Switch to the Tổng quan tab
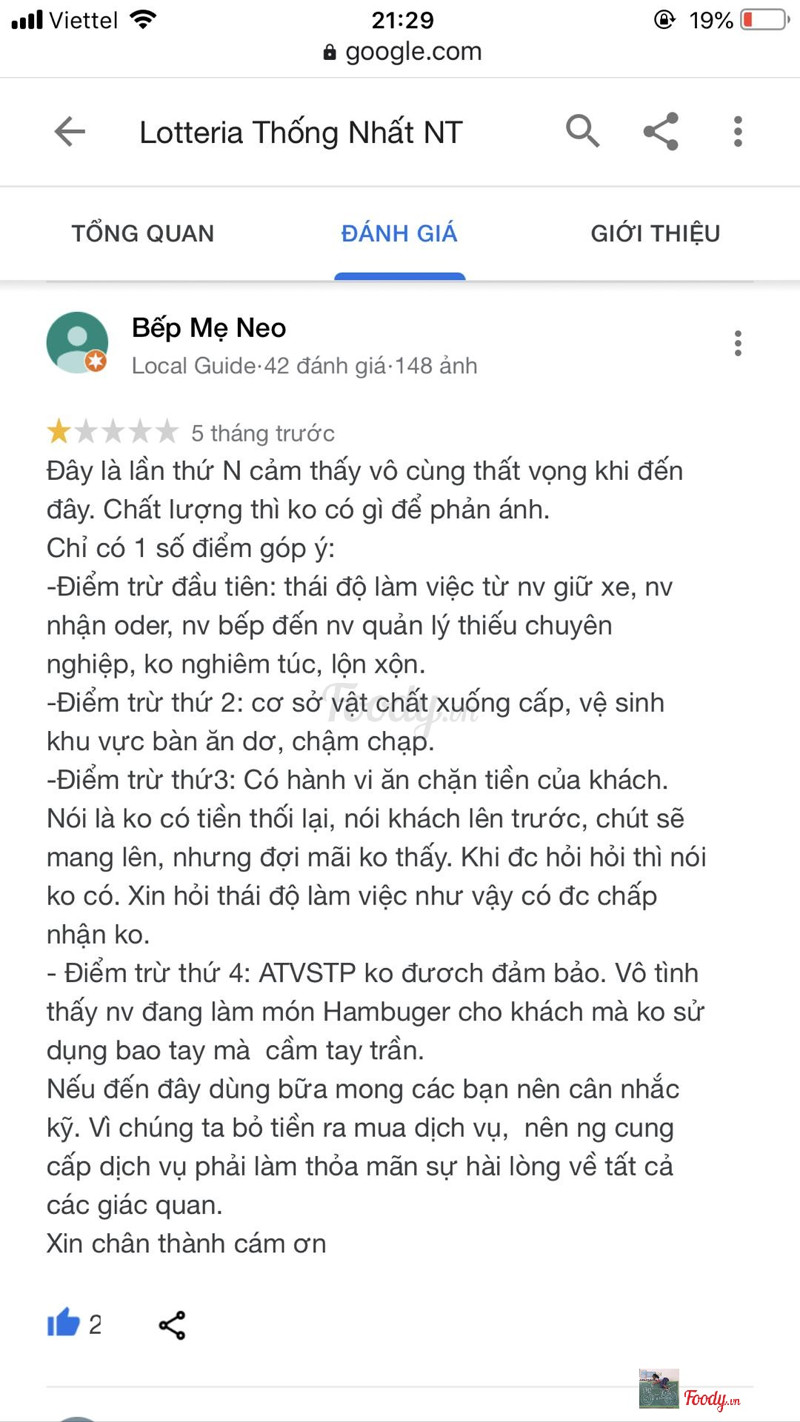 [x=142, y=234]
